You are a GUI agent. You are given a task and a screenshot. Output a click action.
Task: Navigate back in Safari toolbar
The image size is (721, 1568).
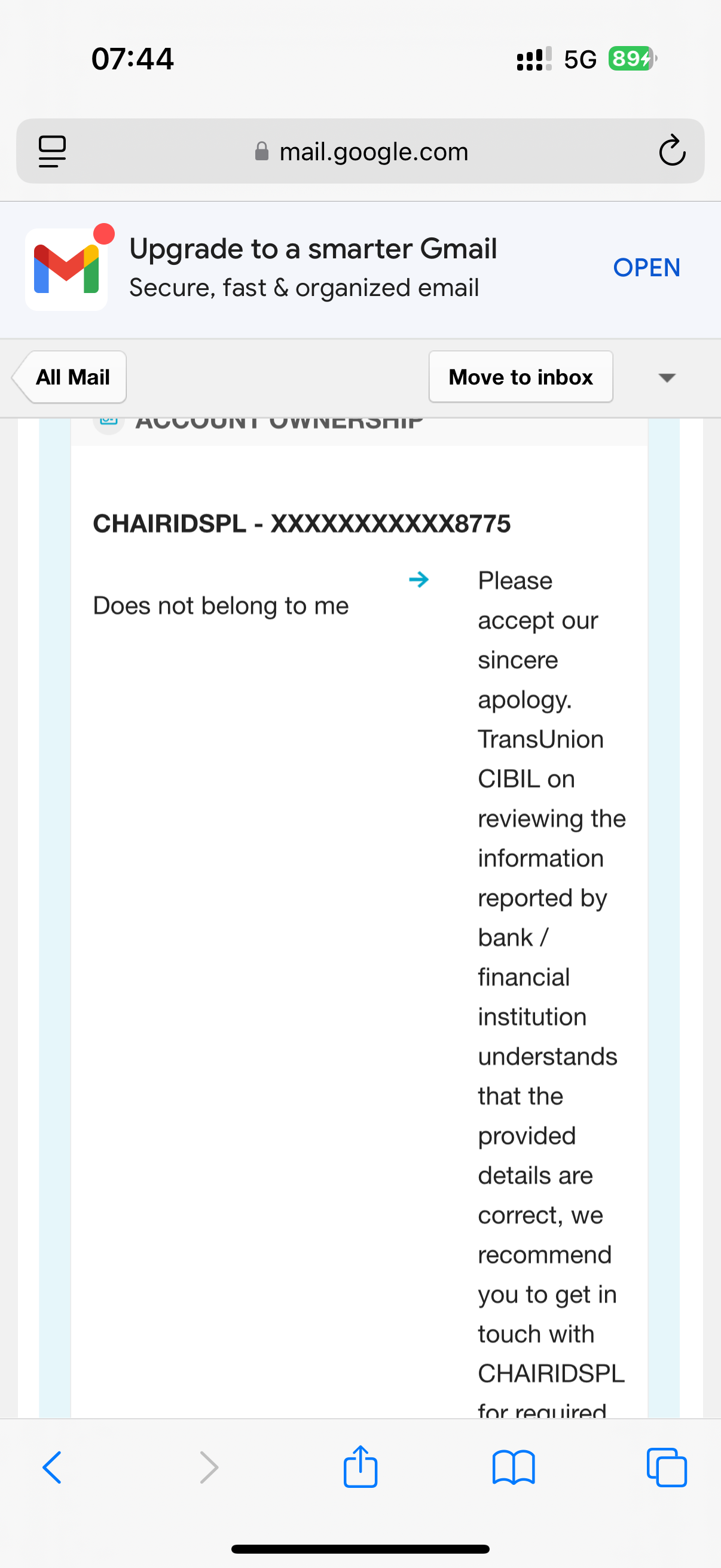[53, 1468]
